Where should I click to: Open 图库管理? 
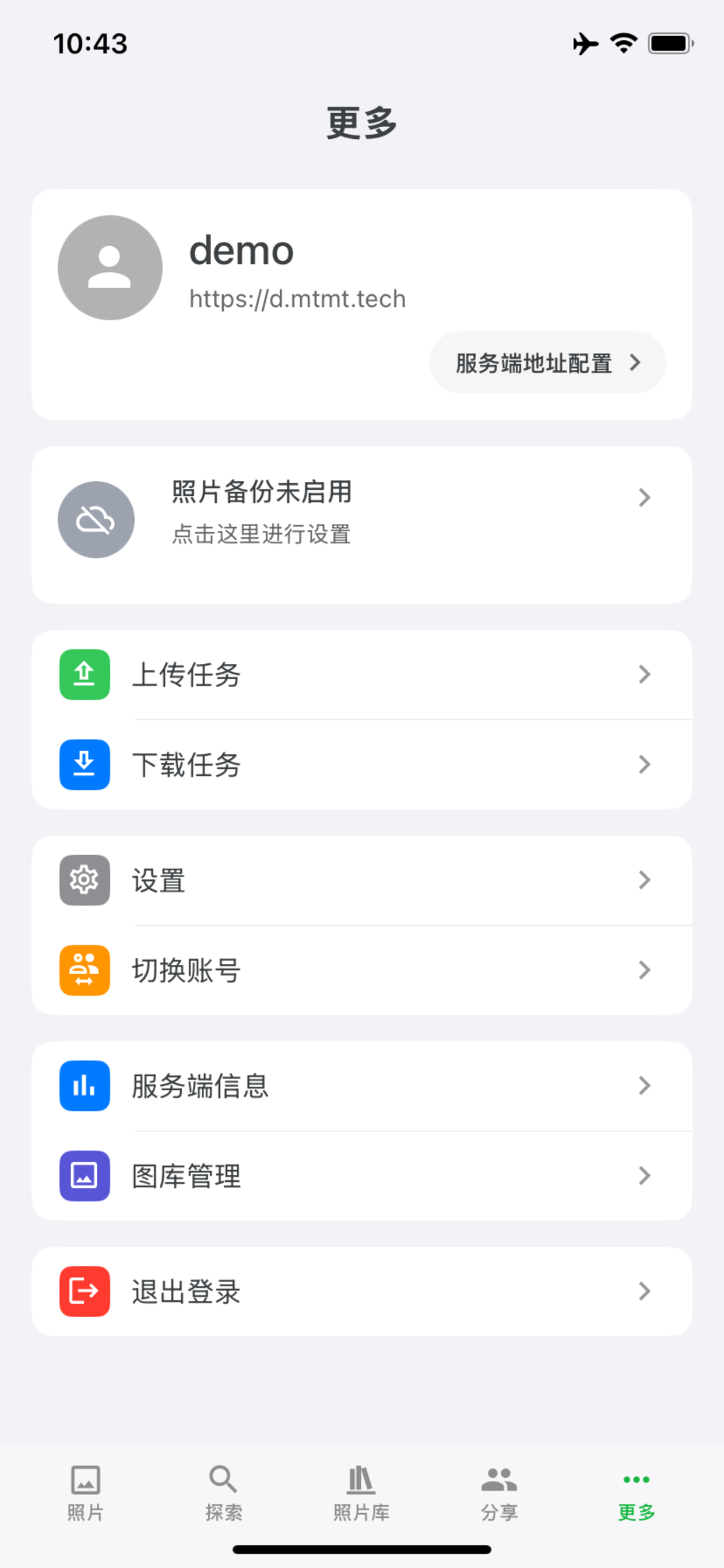click(362, 1176)
